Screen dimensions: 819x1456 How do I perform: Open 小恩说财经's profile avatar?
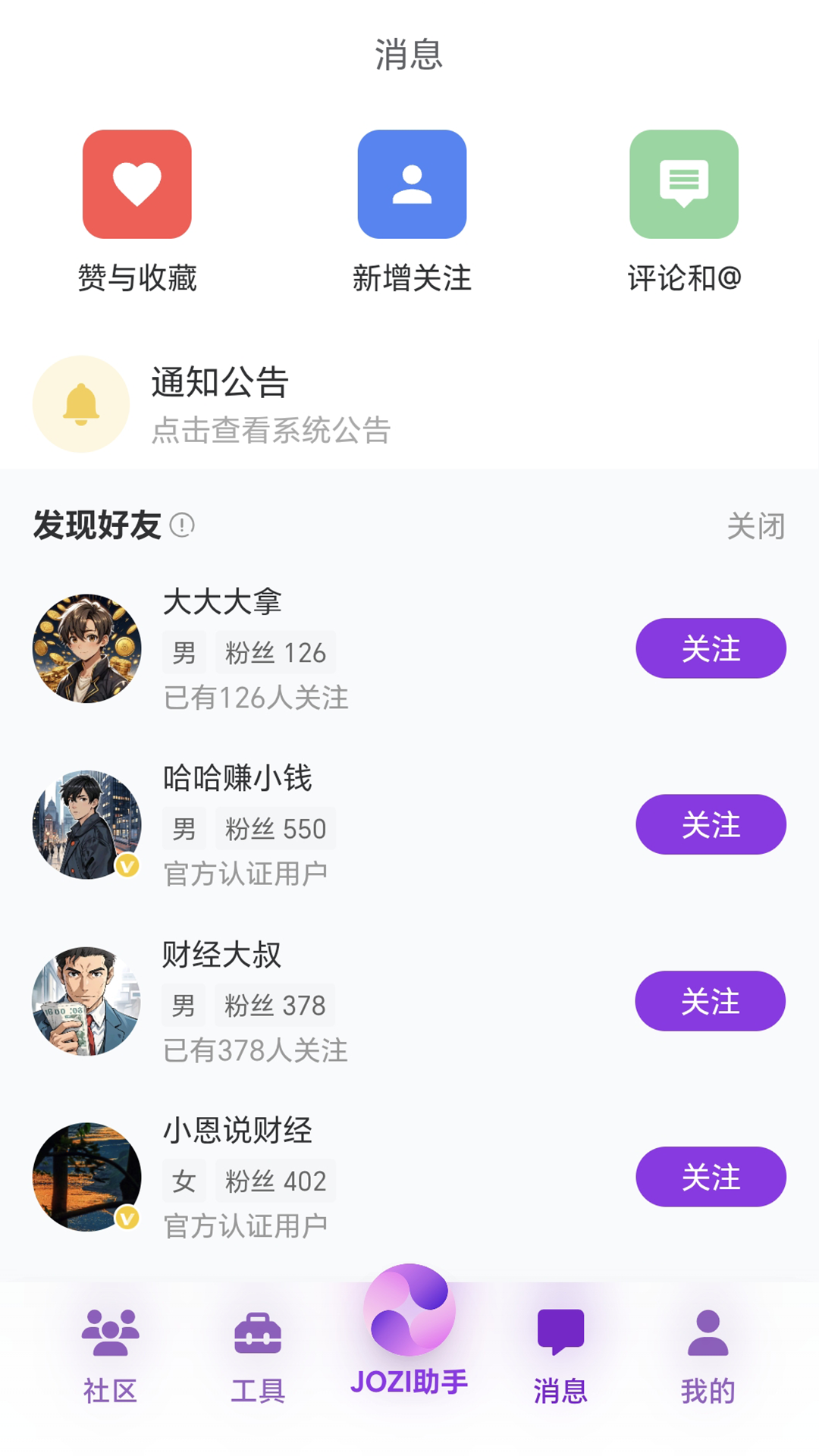(86, 1177)
